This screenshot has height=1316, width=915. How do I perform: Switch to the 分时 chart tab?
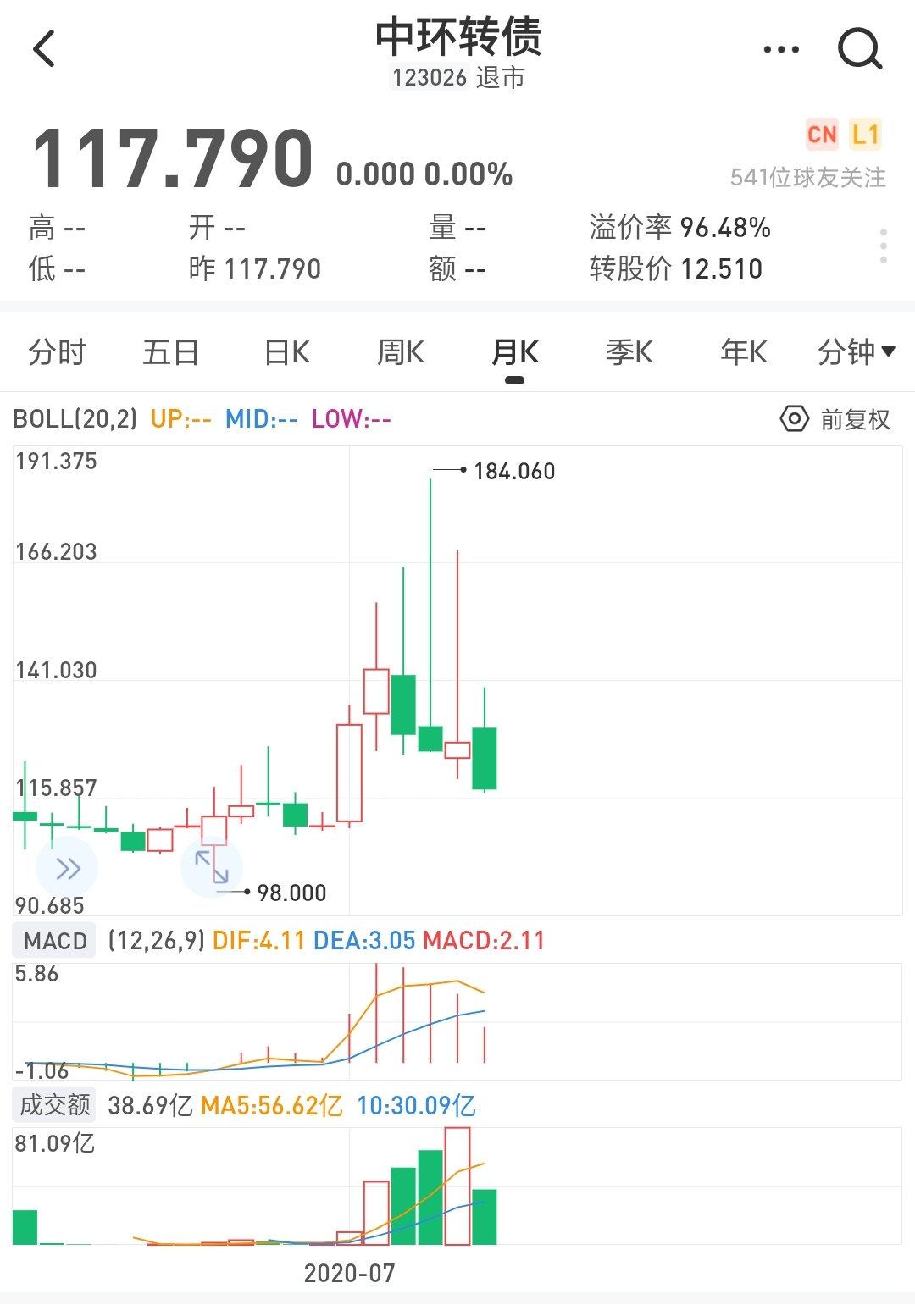pos(57,351)
